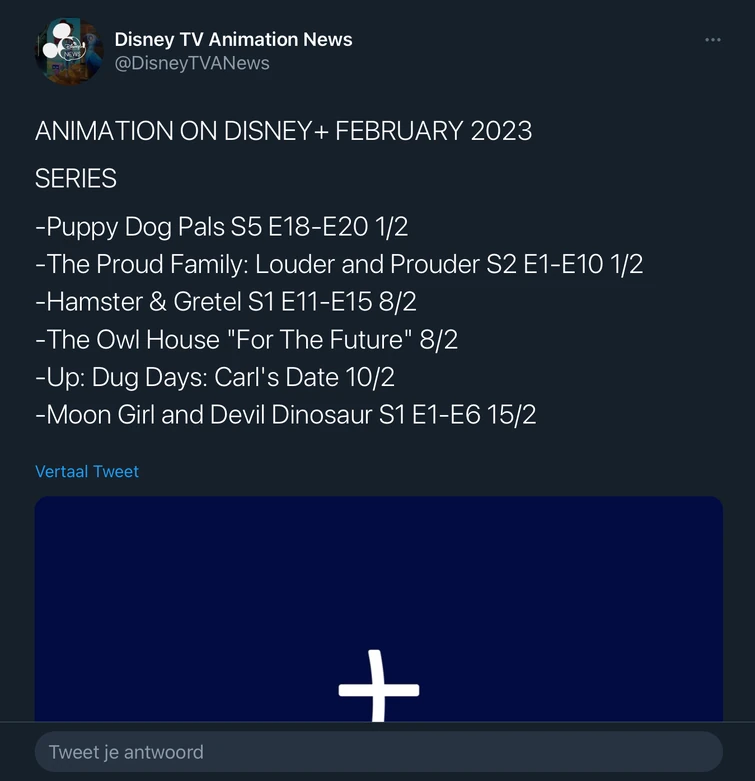Translate the tweet via Vertaal Tweet
The height and width of the screenshot is (781, 755).
click(87, 471)
